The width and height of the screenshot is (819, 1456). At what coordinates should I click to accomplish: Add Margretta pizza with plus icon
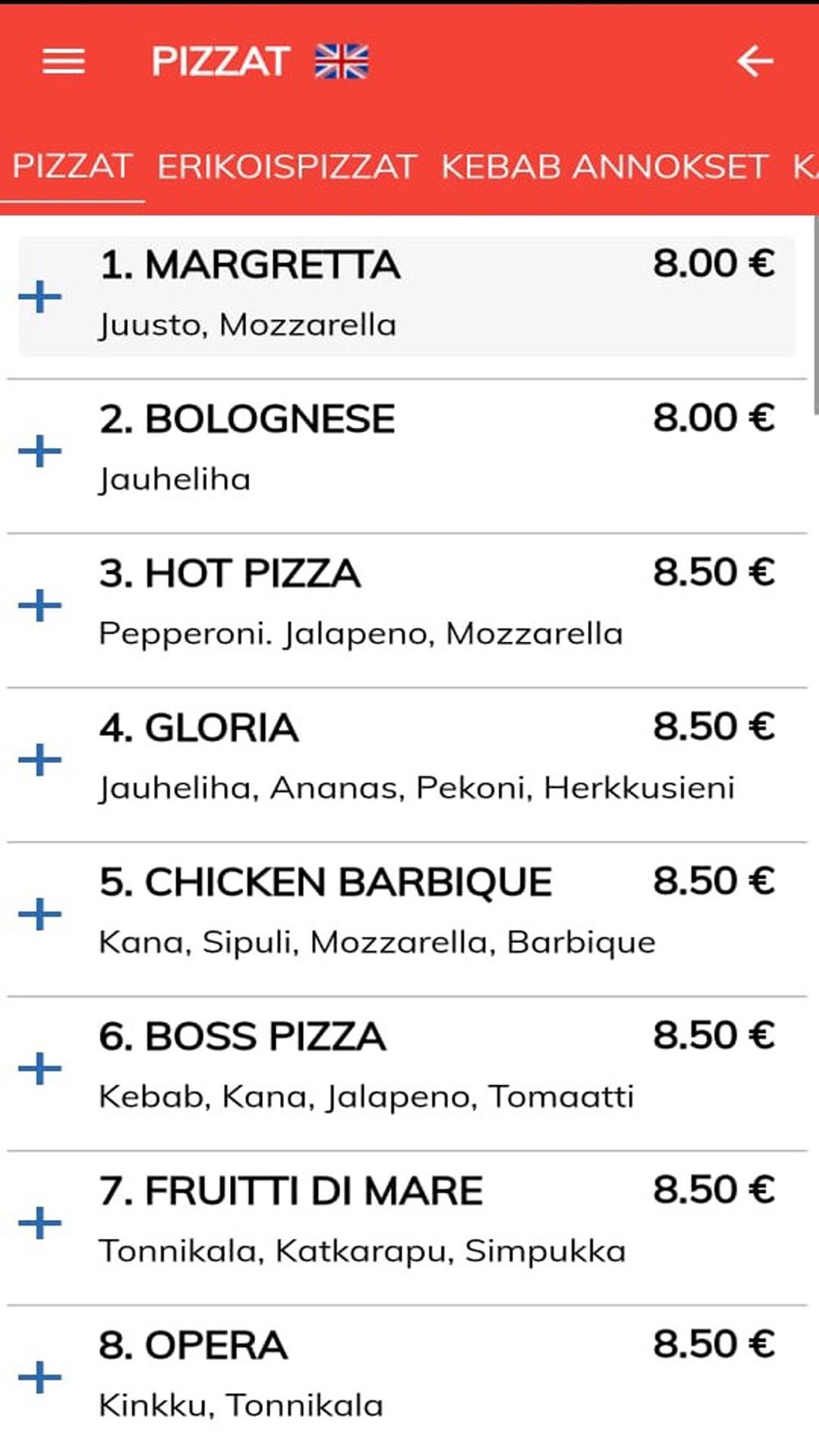pyautogui.click(x=40, y=296)
